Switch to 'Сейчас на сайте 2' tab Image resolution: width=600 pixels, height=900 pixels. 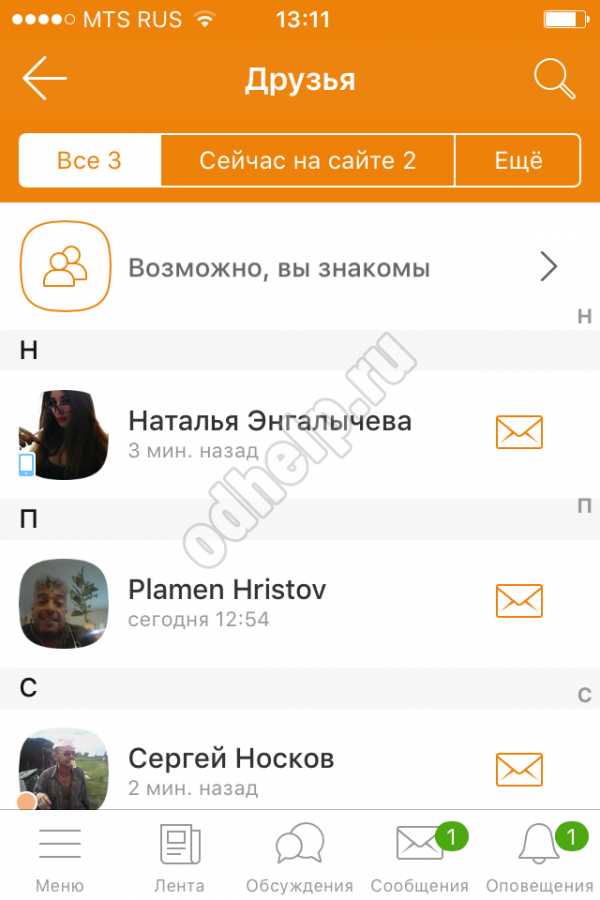click(x=307, y=161)
